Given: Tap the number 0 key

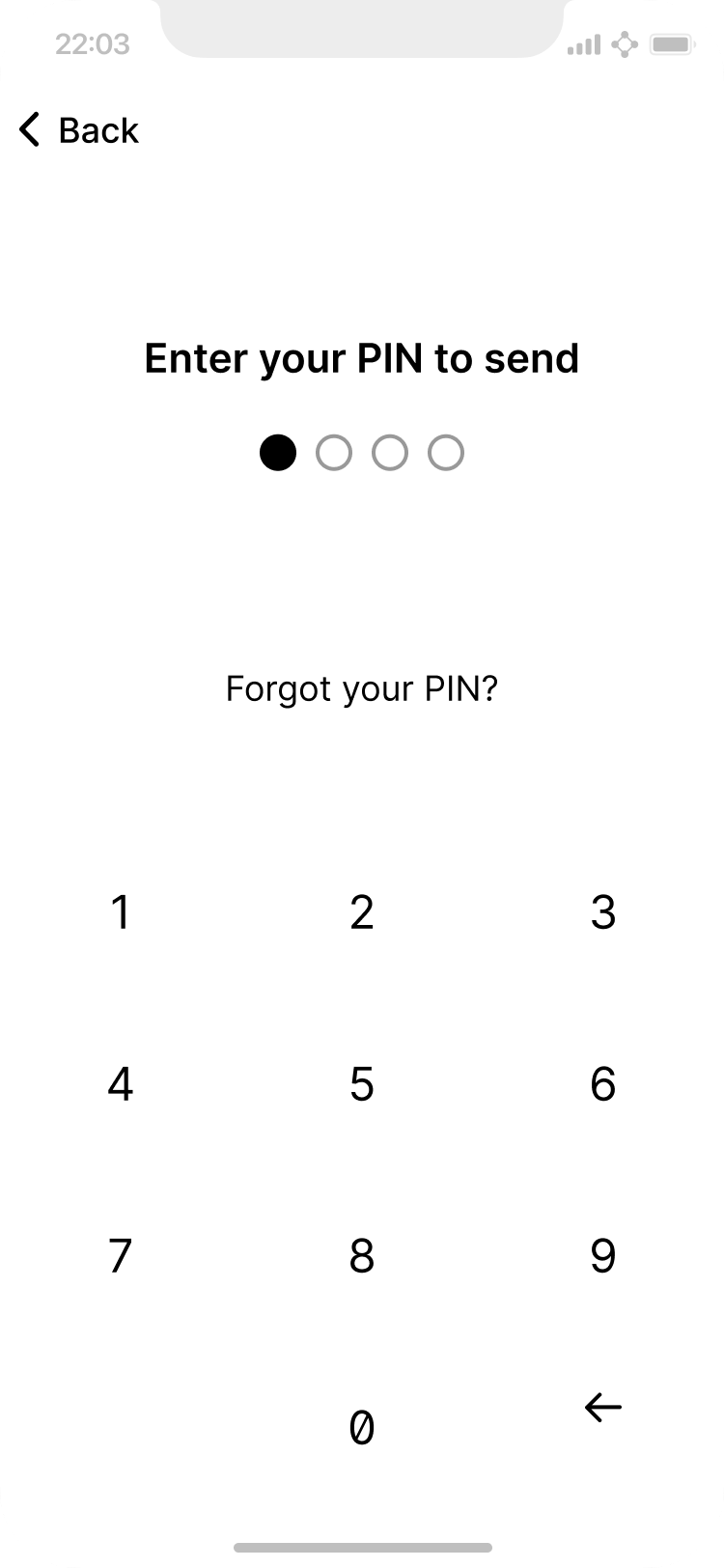Looking at the screenshot, I should [362, 1427].
